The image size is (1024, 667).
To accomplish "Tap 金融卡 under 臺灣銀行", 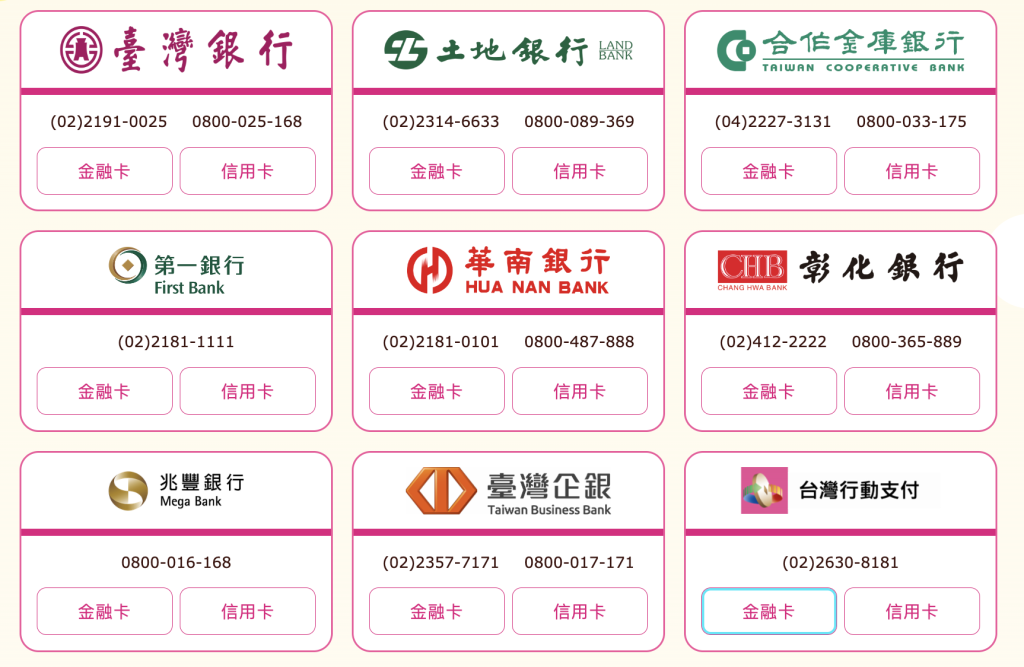I will point(104,171).
